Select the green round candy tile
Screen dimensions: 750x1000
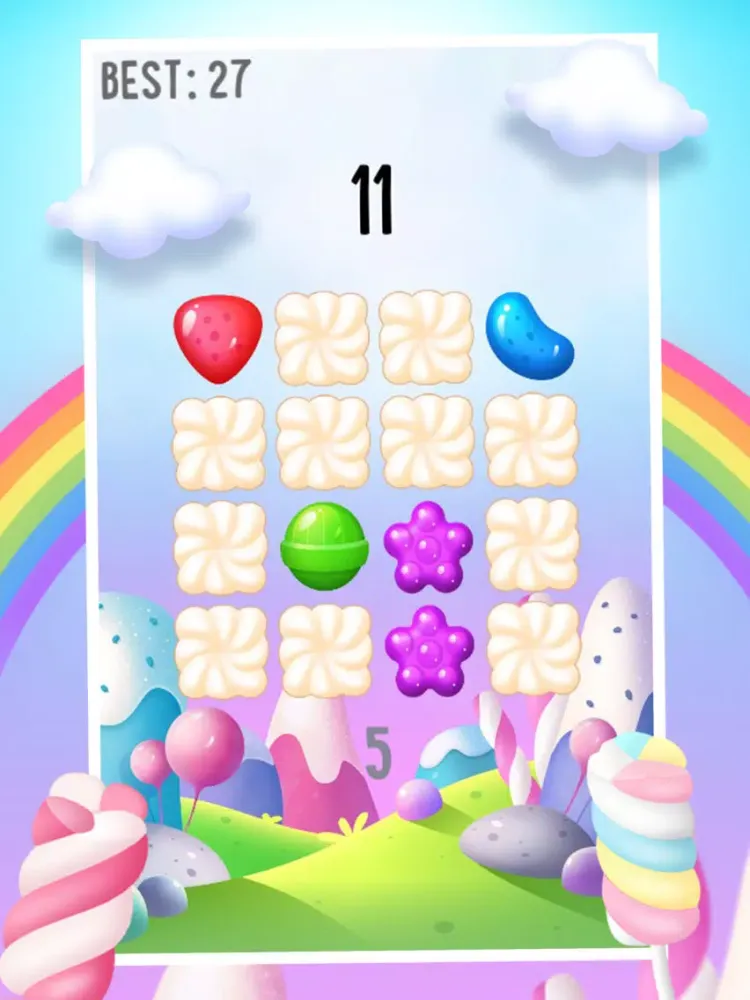[322, 547]
